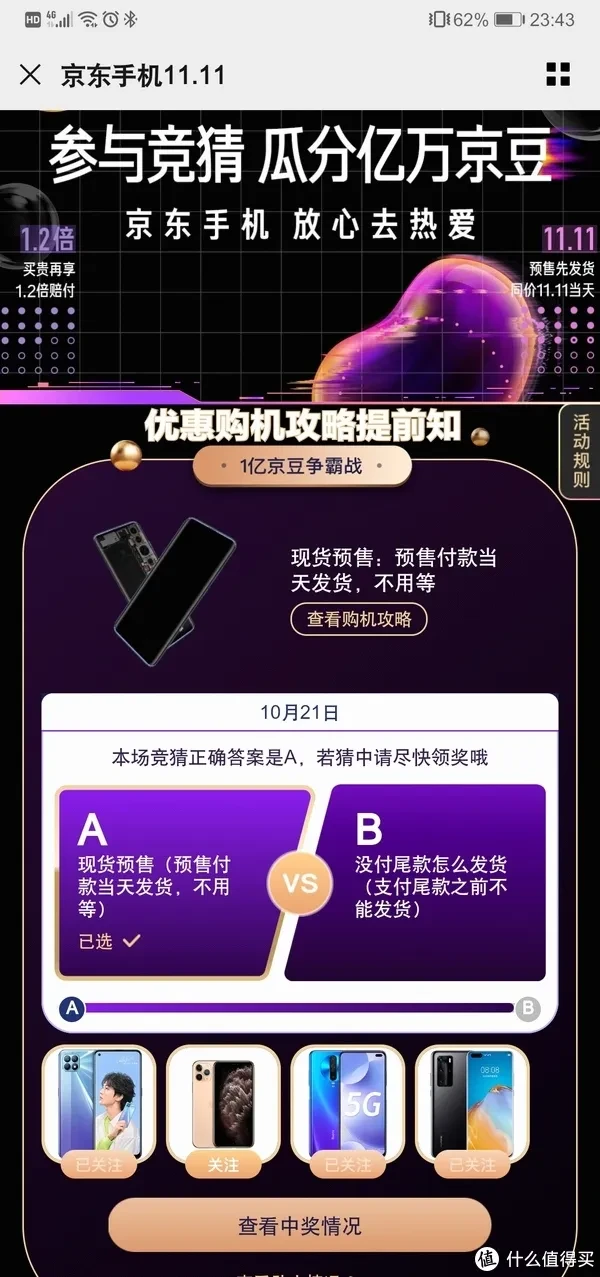Open the blue phone with celebrity card

(x=97, y=1105)
